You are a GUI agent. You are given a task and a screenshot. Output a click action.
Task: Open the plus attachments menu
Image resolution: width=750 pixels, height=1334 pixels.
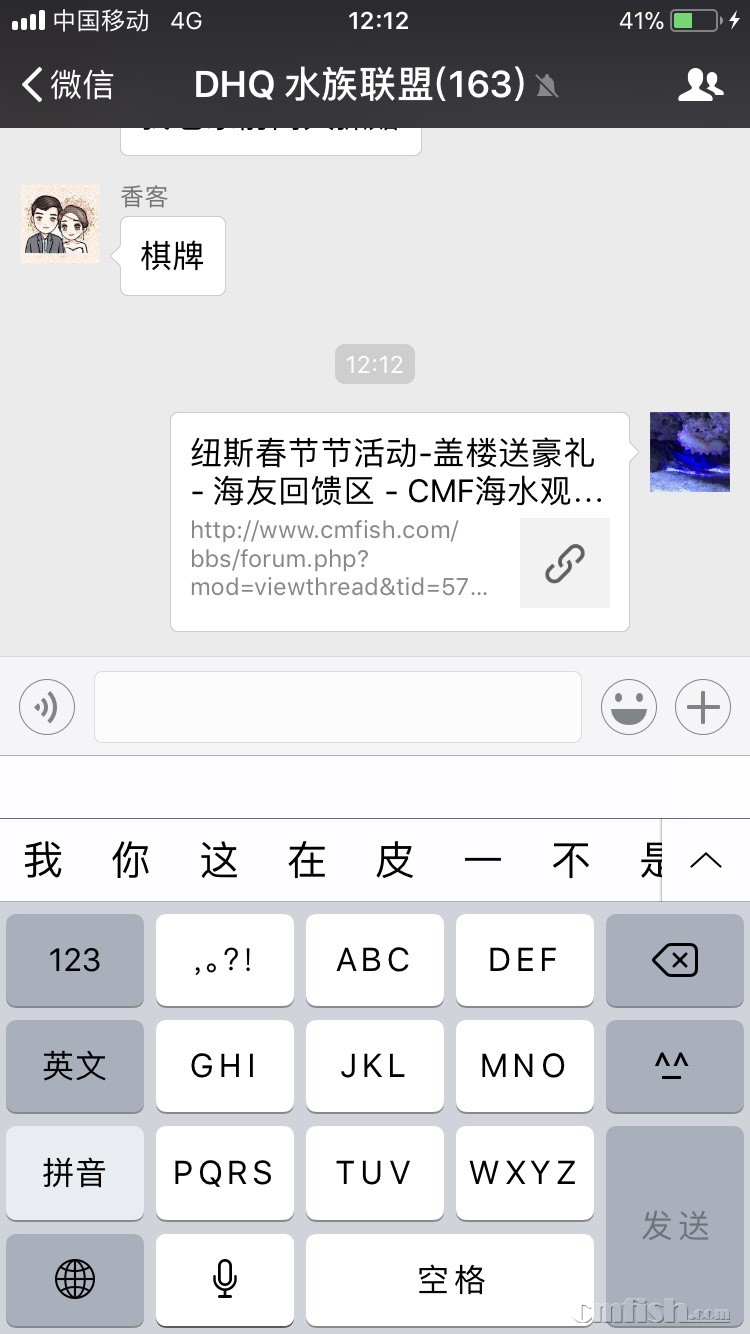point(703,707)
